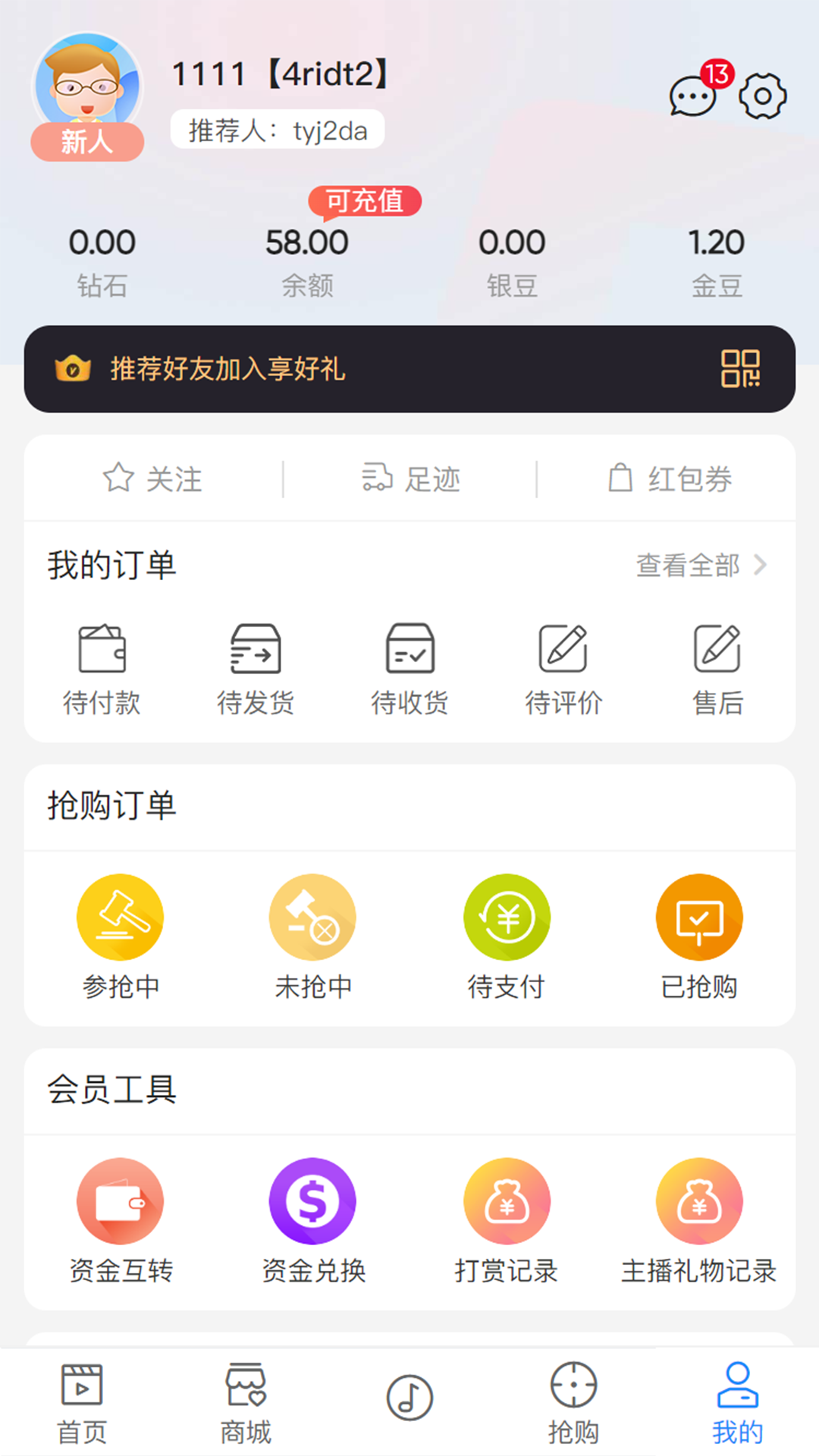
Task: Open the settings gear
Action: [761, 96]
